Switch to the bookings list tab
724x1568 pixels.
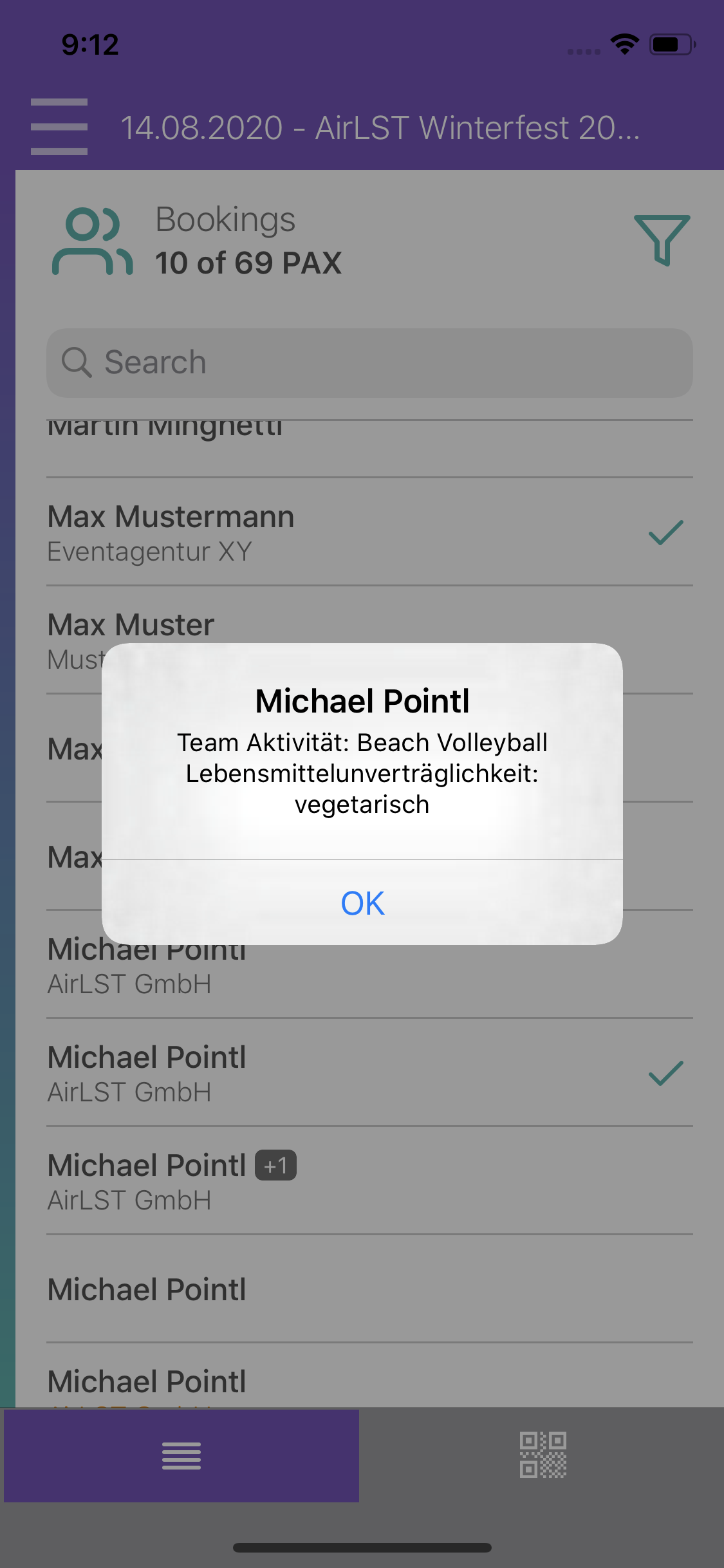pos(181,1455)
